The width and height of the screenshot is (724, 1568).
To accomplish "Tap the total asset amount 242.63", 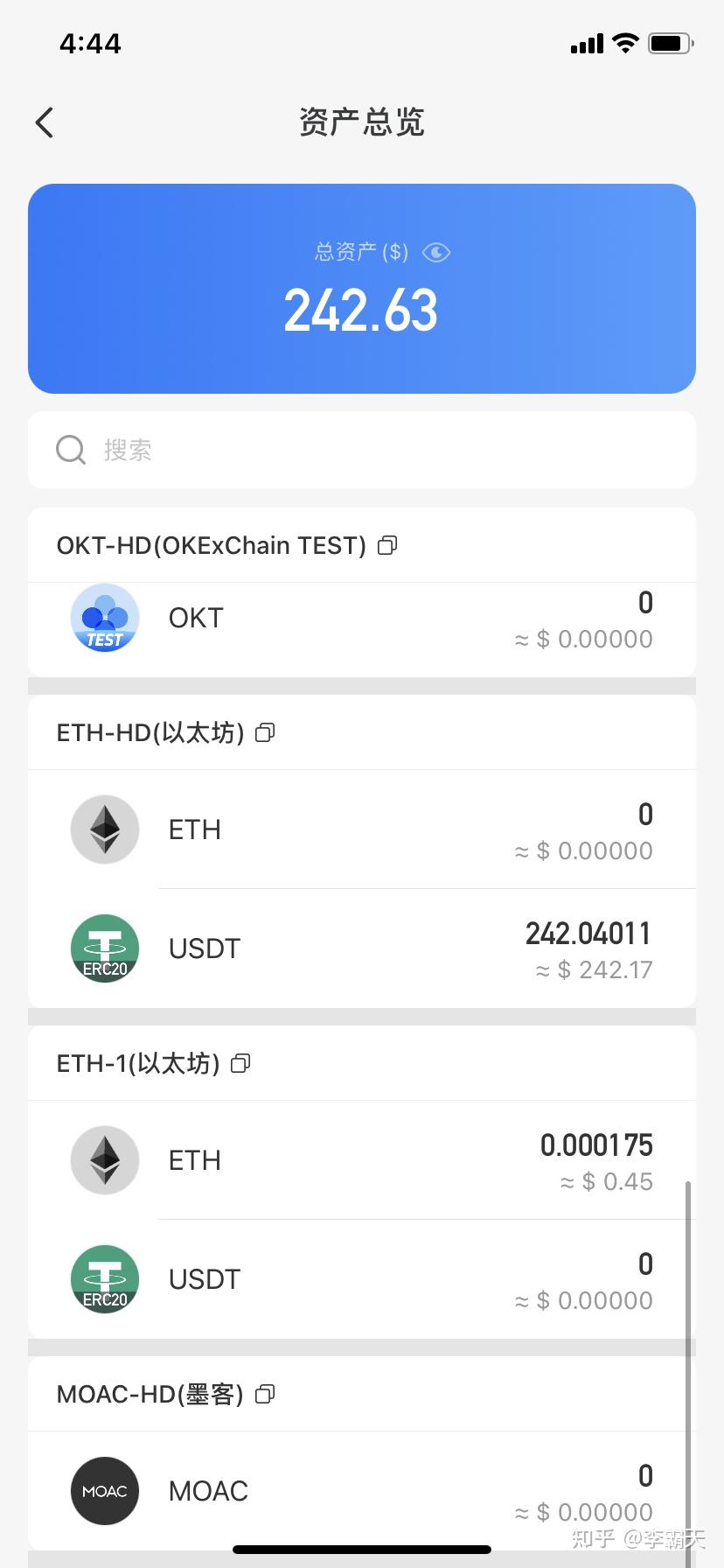I will point(362,311).
